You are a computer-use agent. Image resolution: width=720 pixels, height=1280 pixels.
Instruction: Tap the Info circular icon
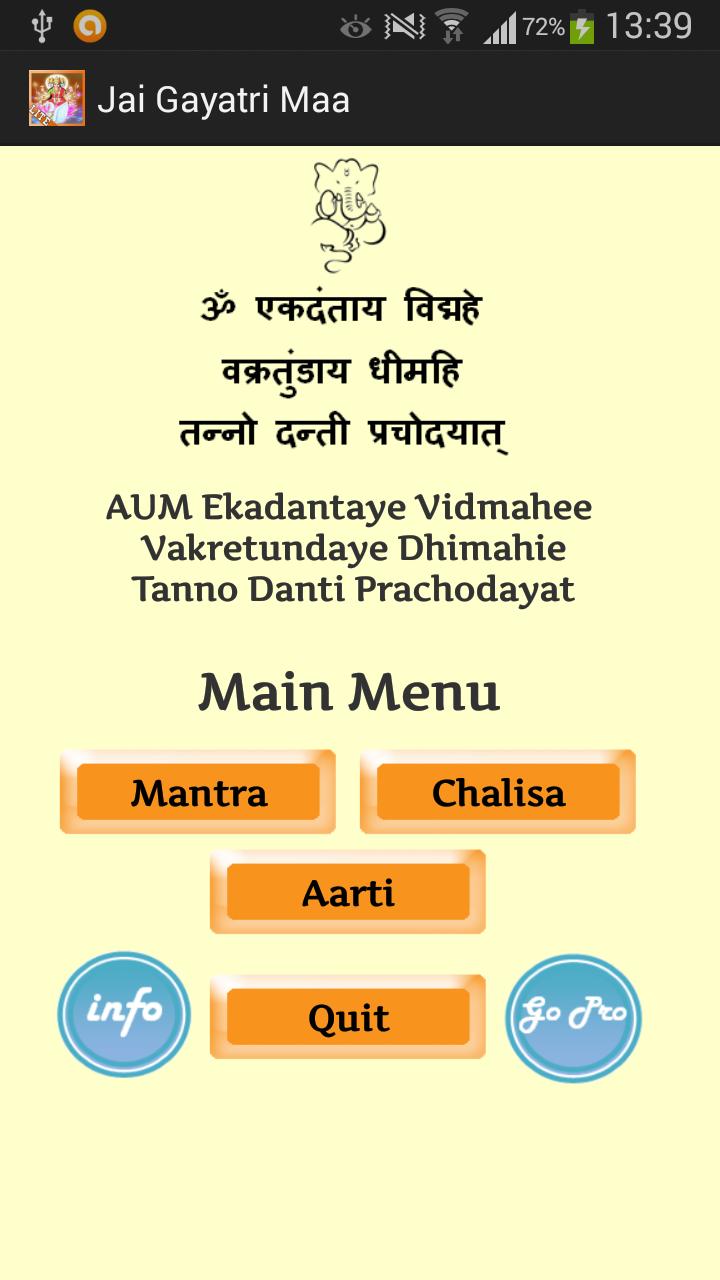pyautogui.click(x=123, y=1015)
